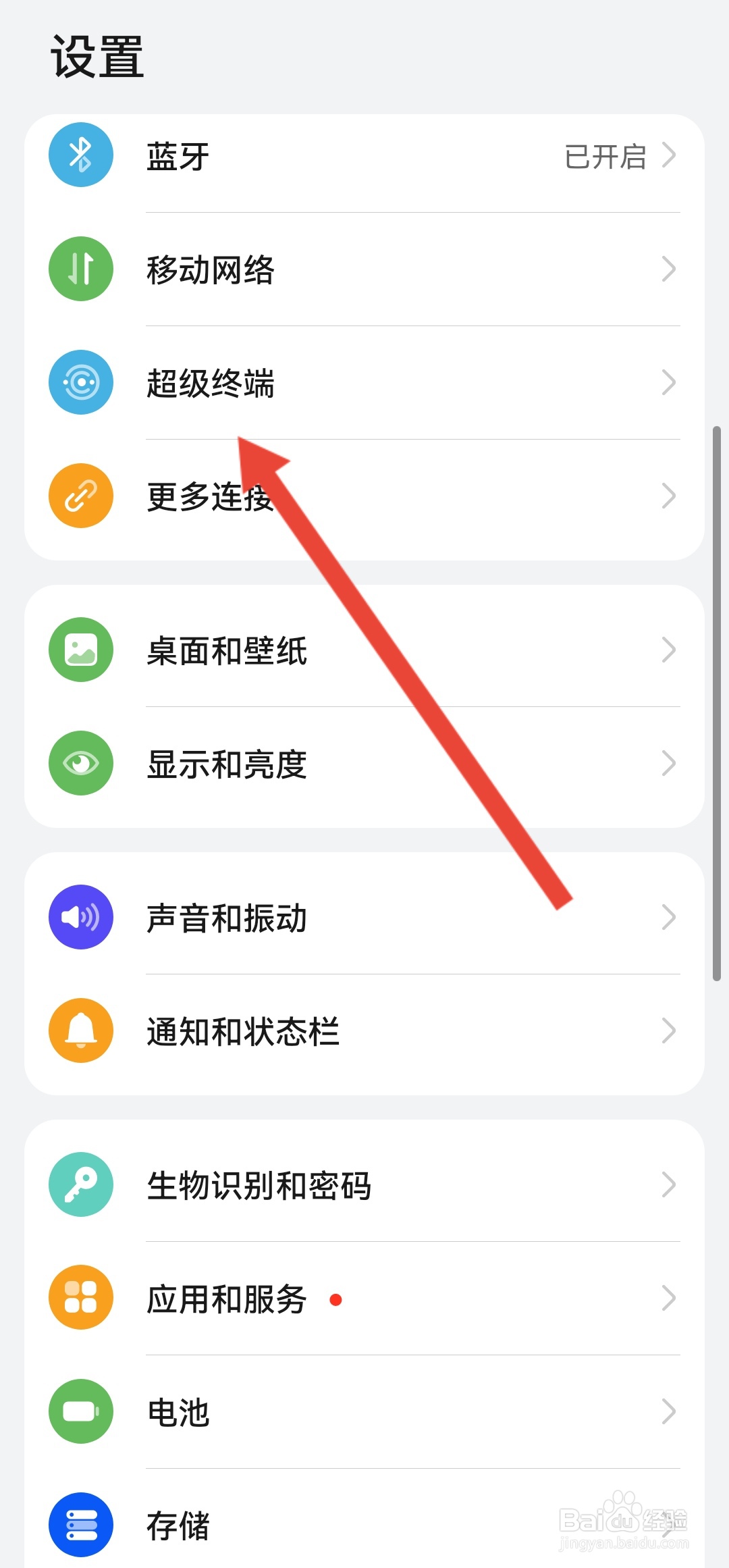The width and height of the screenshot is (729, 1568).
Task: Click the wallpaper icon beside 桌面和壁纸
Action: (x=80, y=649)
